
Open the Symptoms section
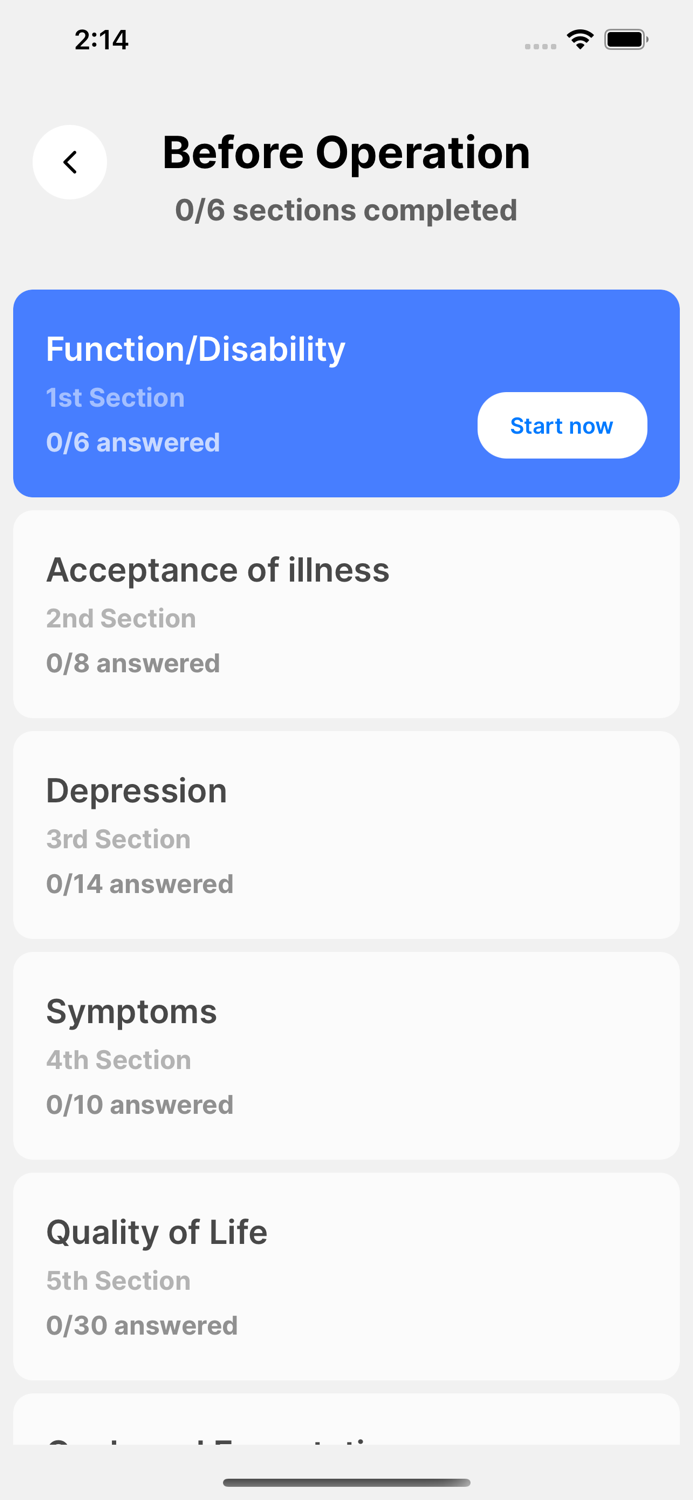(346, 1056)
